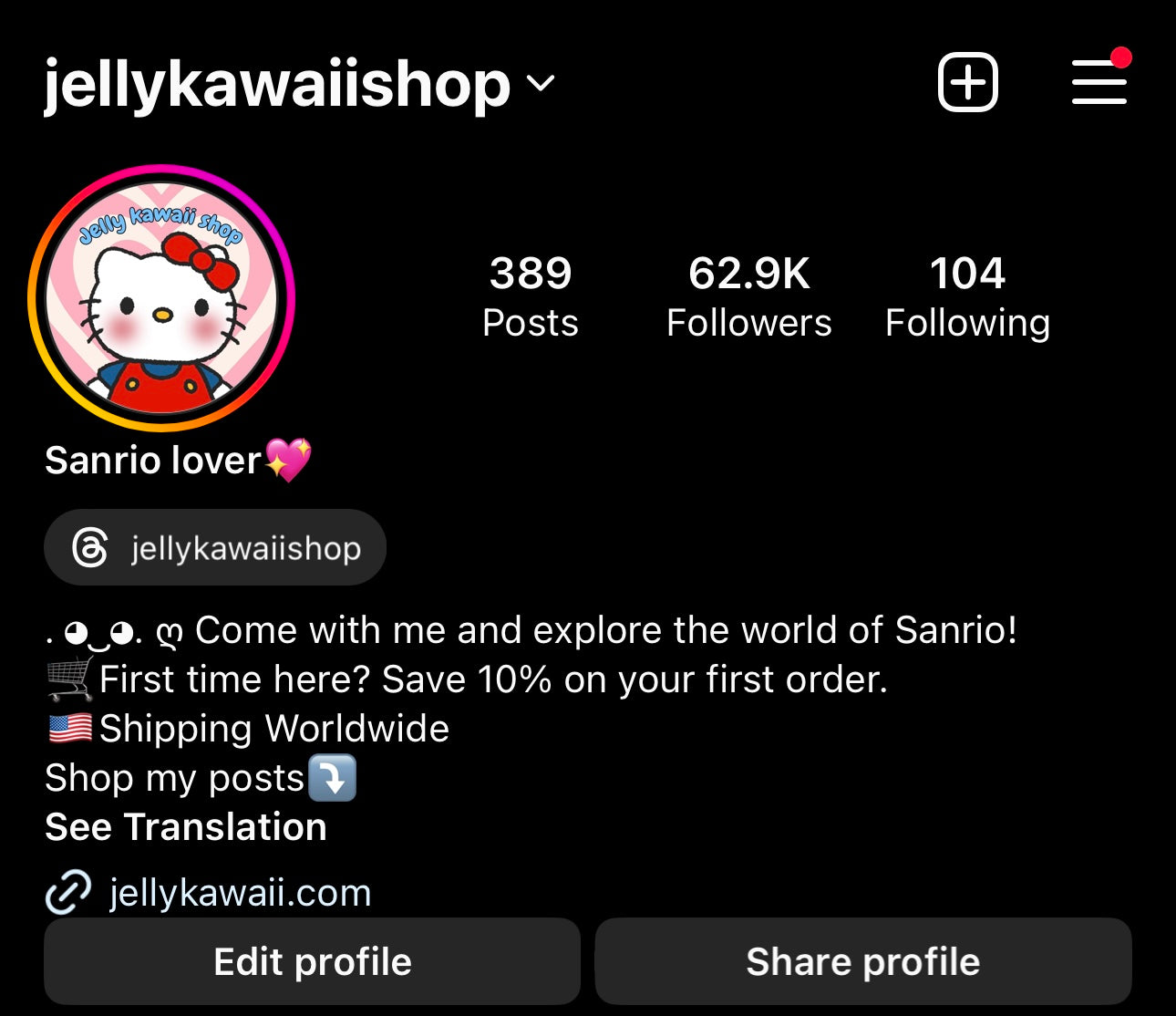Tap the create new post plus icon
This screenshot has width=1176, height=1016.
(968, 83)
